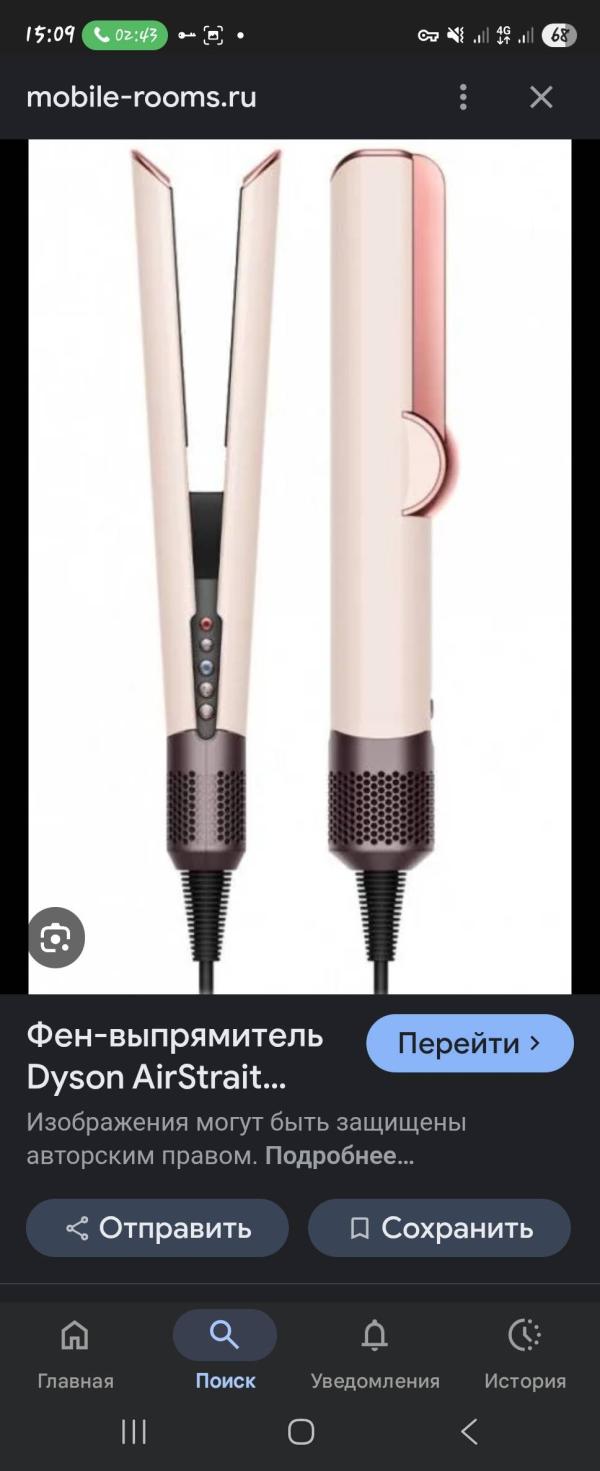600x1471 pixels.
Task: Search the image with Google Lens
Action: pyautogui.click(x=56, y=938)
